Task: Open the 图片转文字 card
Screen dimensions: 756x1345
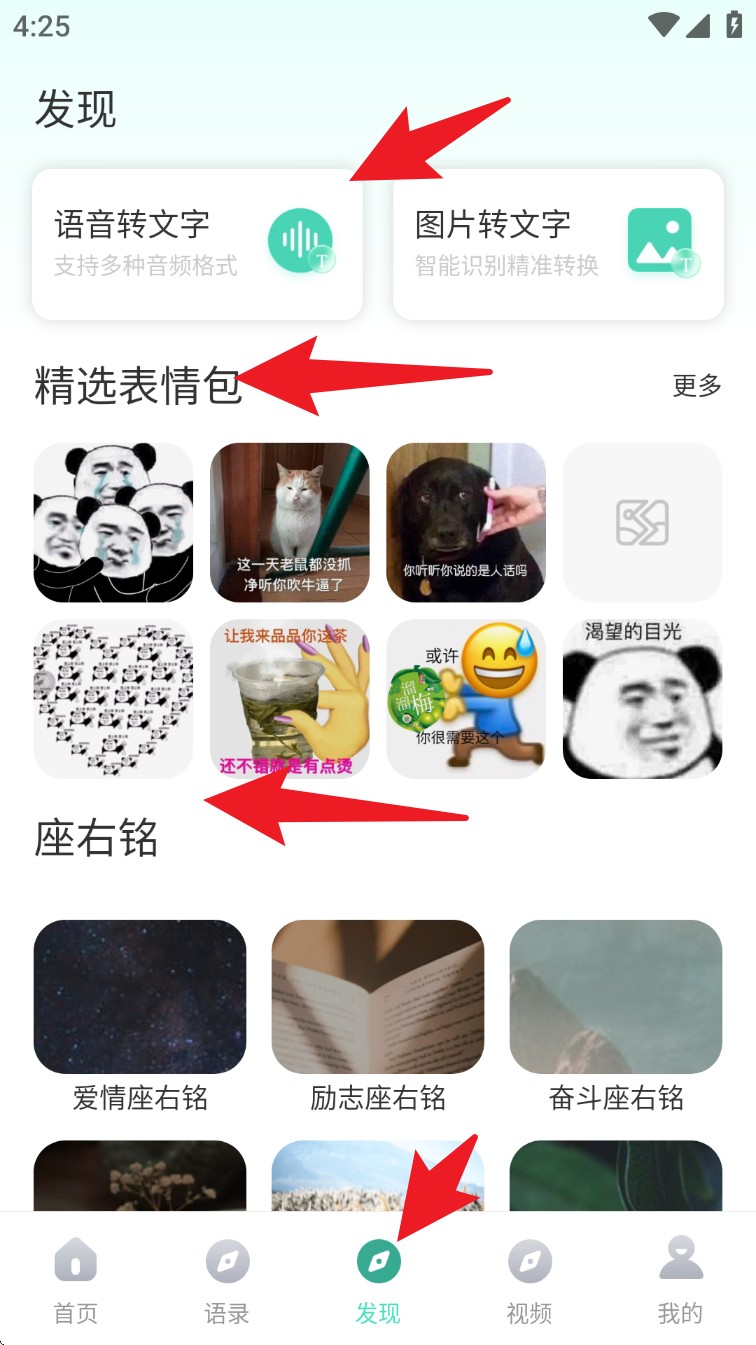Action: (x=558, y=244)
